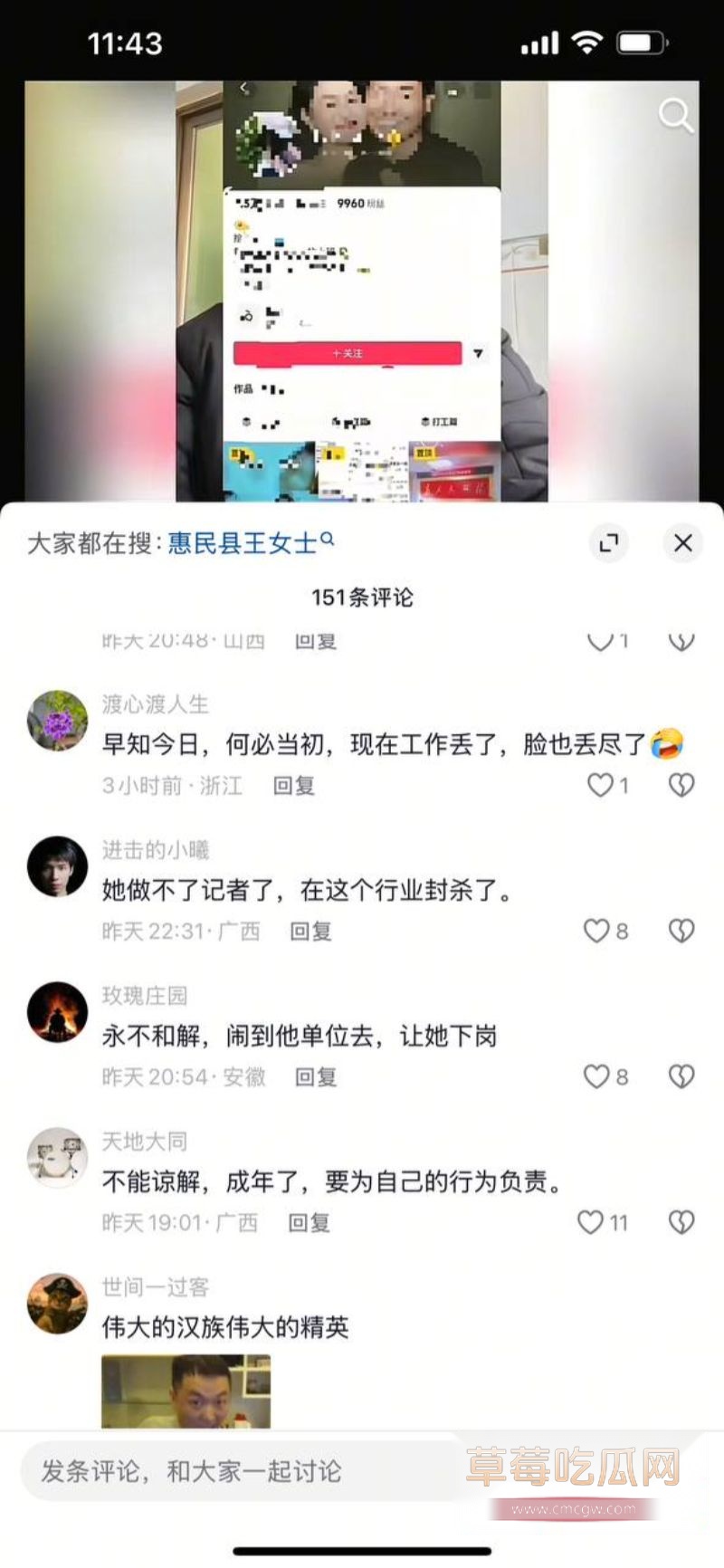
Task: Tap the like heart on 玫瑰庄园's comment
Action: click(x=595, y=1076)
